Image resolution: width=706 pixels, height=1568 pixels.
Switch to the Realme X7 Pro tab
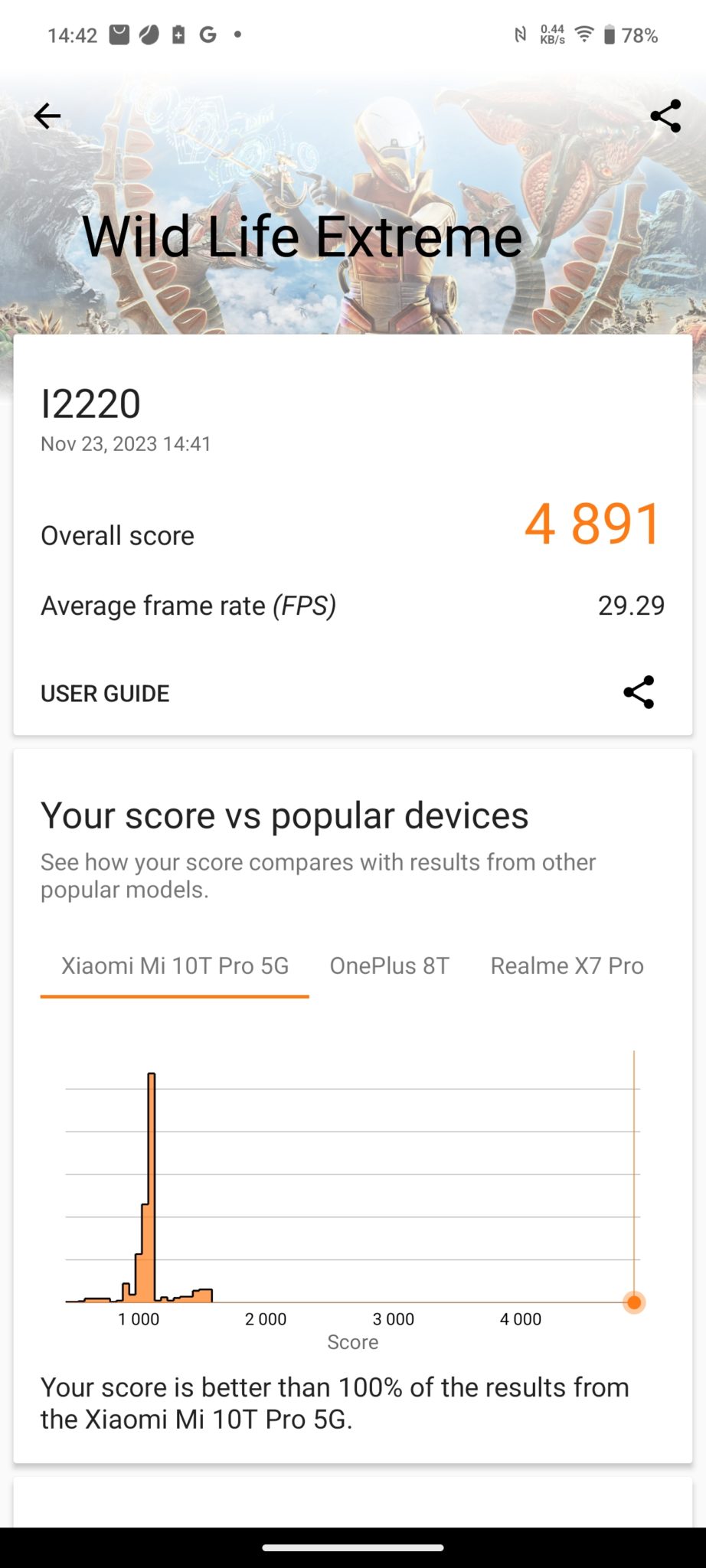[567, 966]
